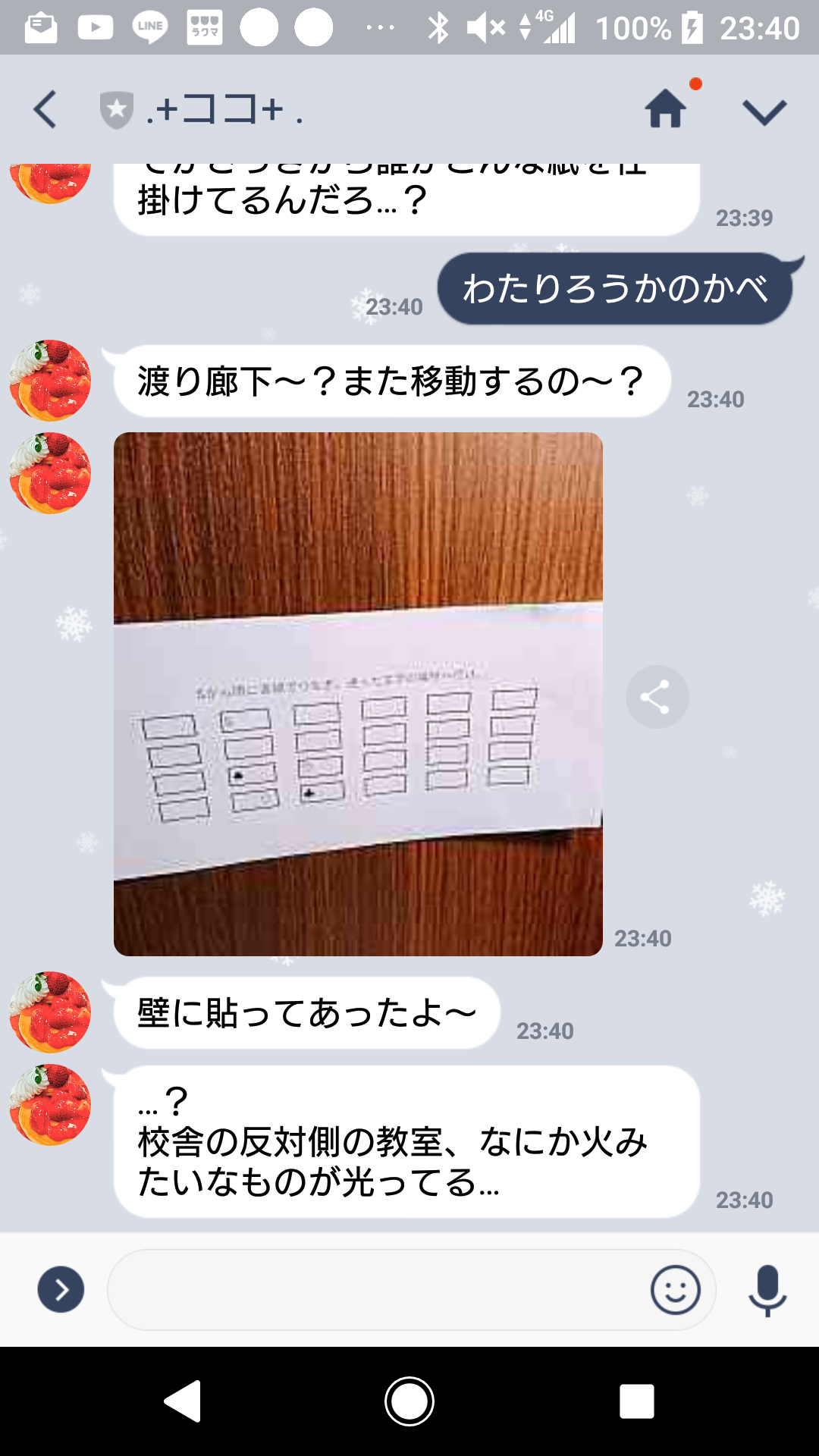
Task: Open the emoji sticker picker
Action: [675, 1289]
